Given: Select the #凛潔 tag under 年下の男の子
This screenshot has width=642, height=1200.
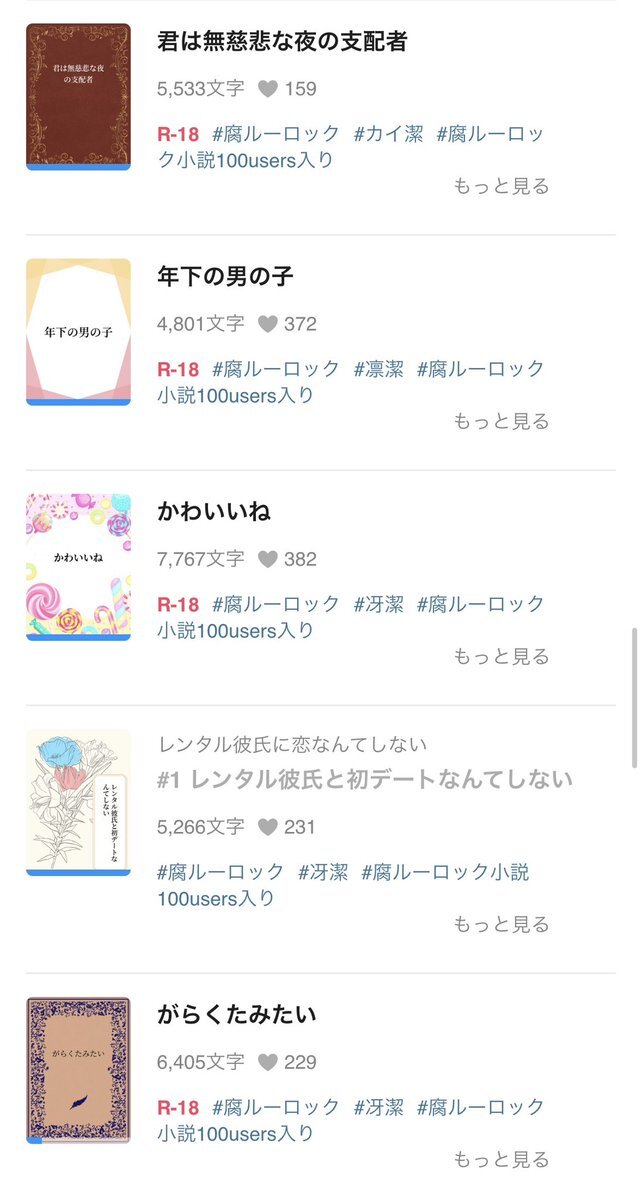Looking at the screenshot, I should 378,369.
